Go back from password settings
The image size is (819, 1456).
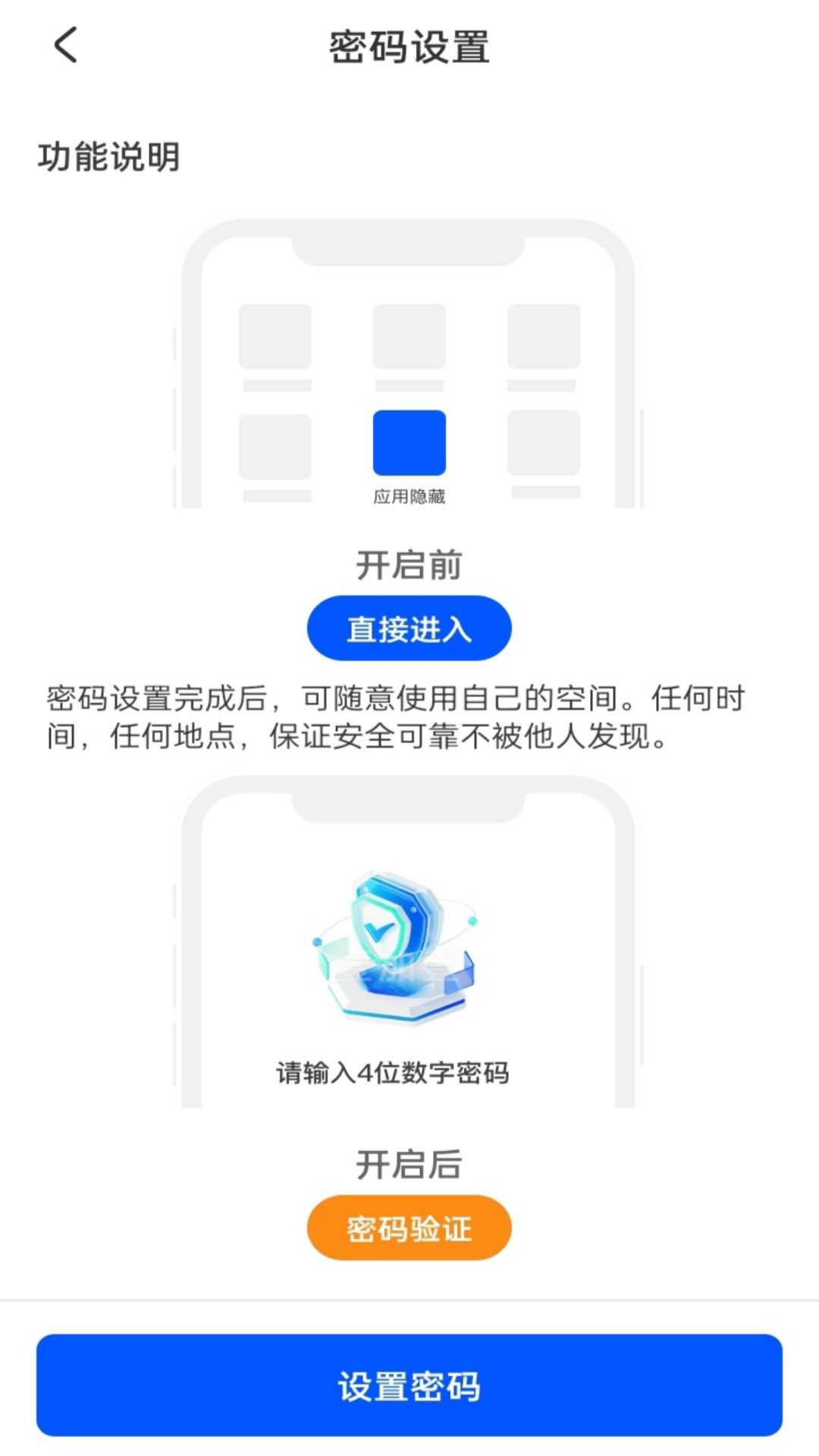tap(66, 45)
